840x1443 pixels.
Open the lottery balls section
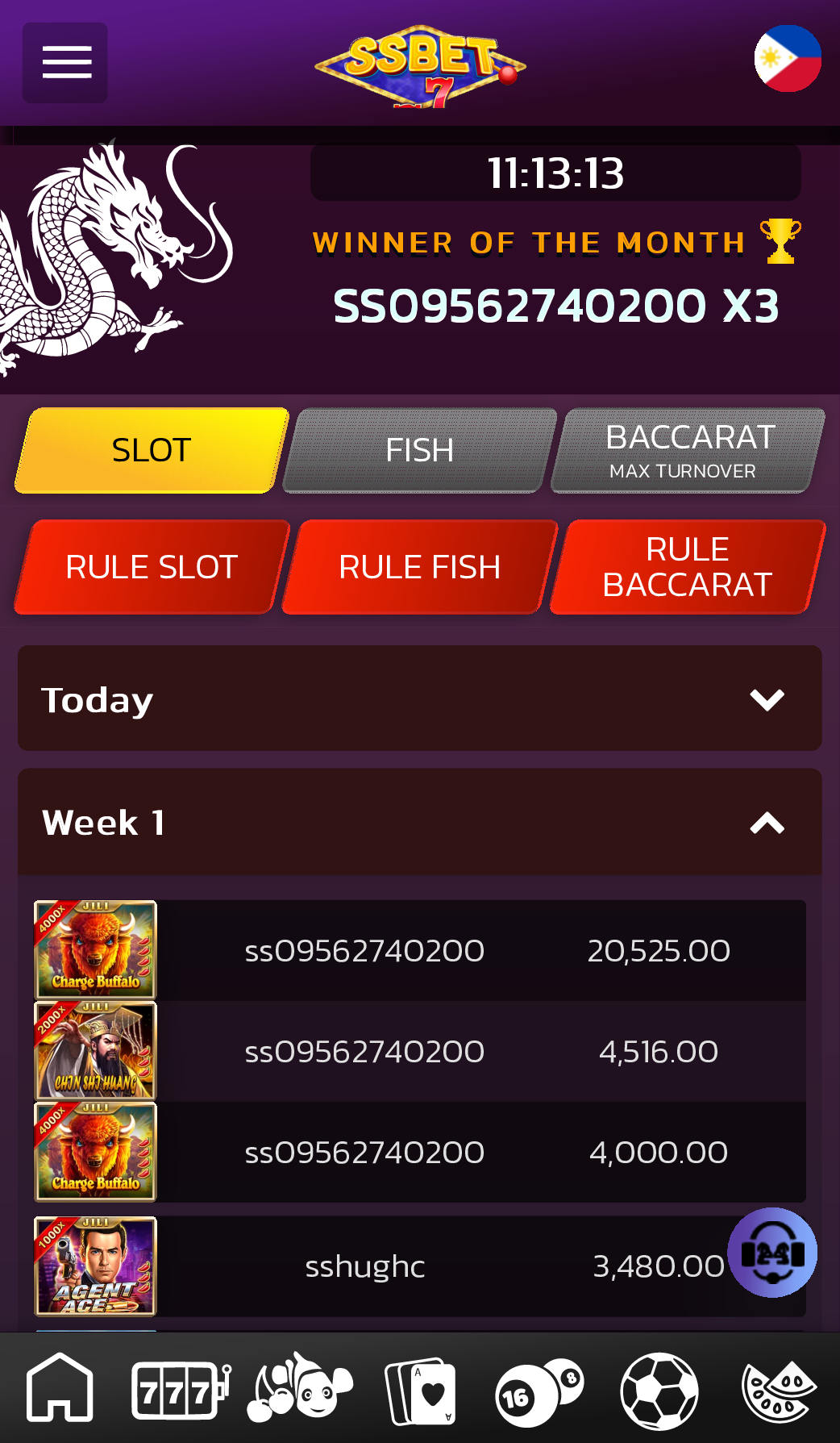539,1389
